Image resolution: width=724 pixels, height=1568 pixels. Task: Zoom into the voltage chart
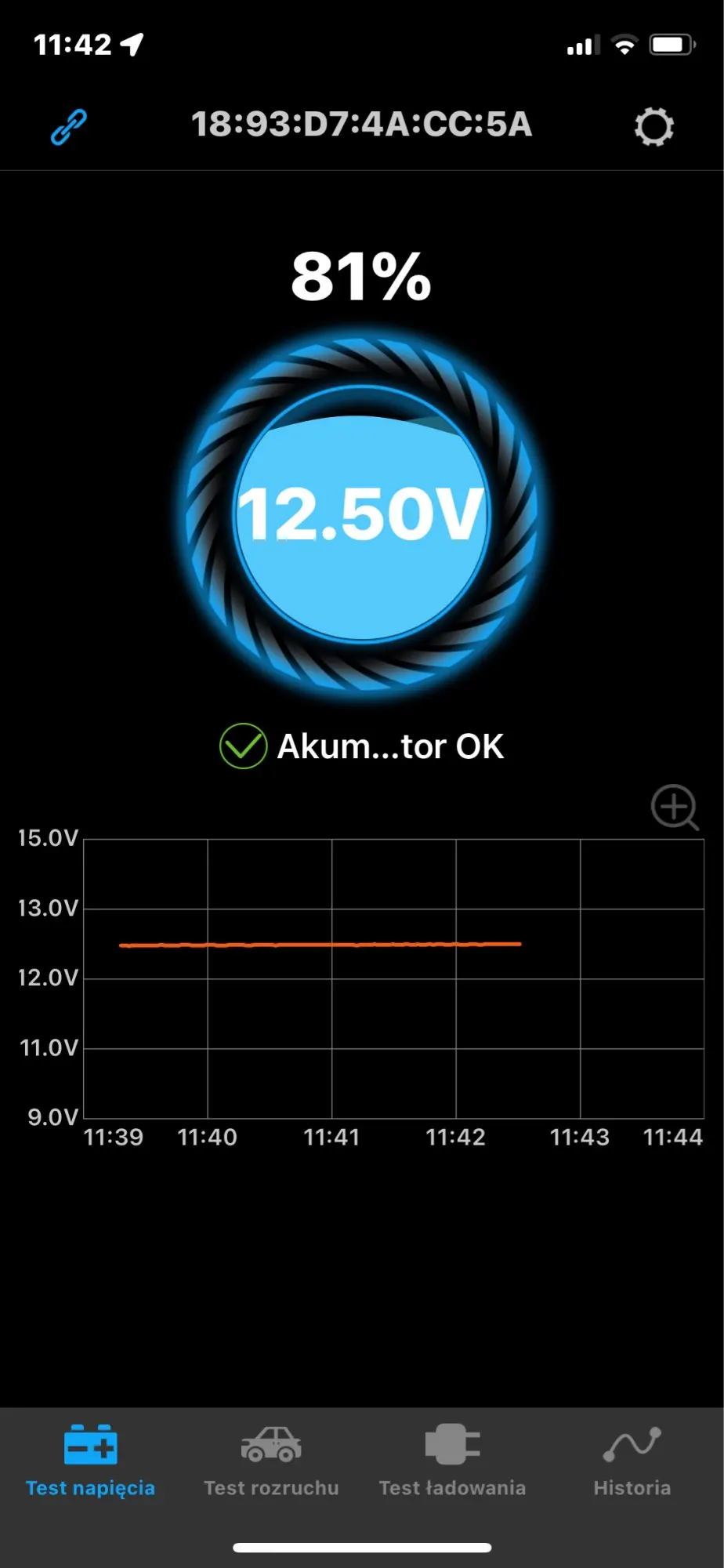[674, 806]
